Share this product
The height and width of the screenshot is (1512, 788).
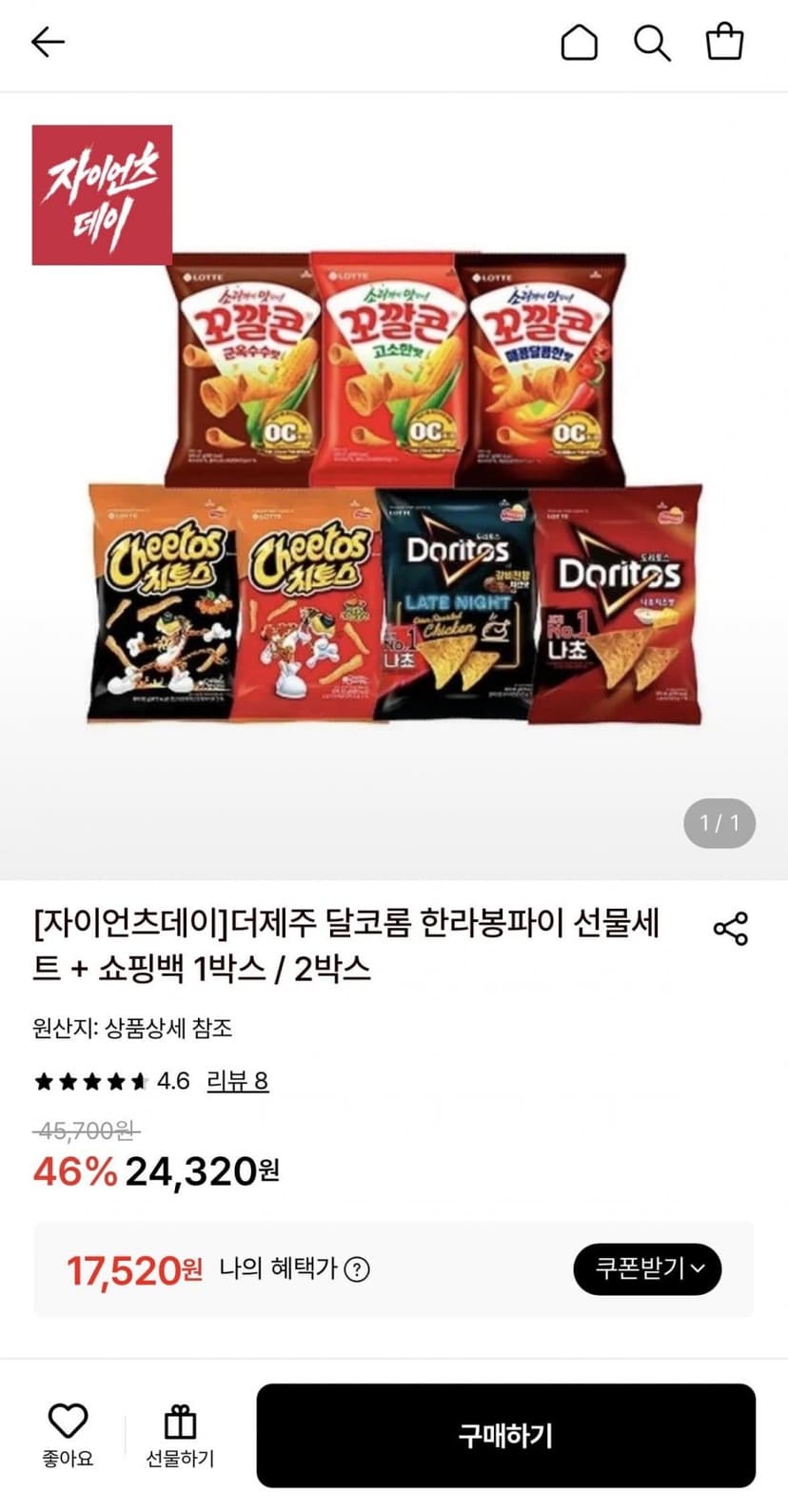pyautogui.click(x=730, y=928)
